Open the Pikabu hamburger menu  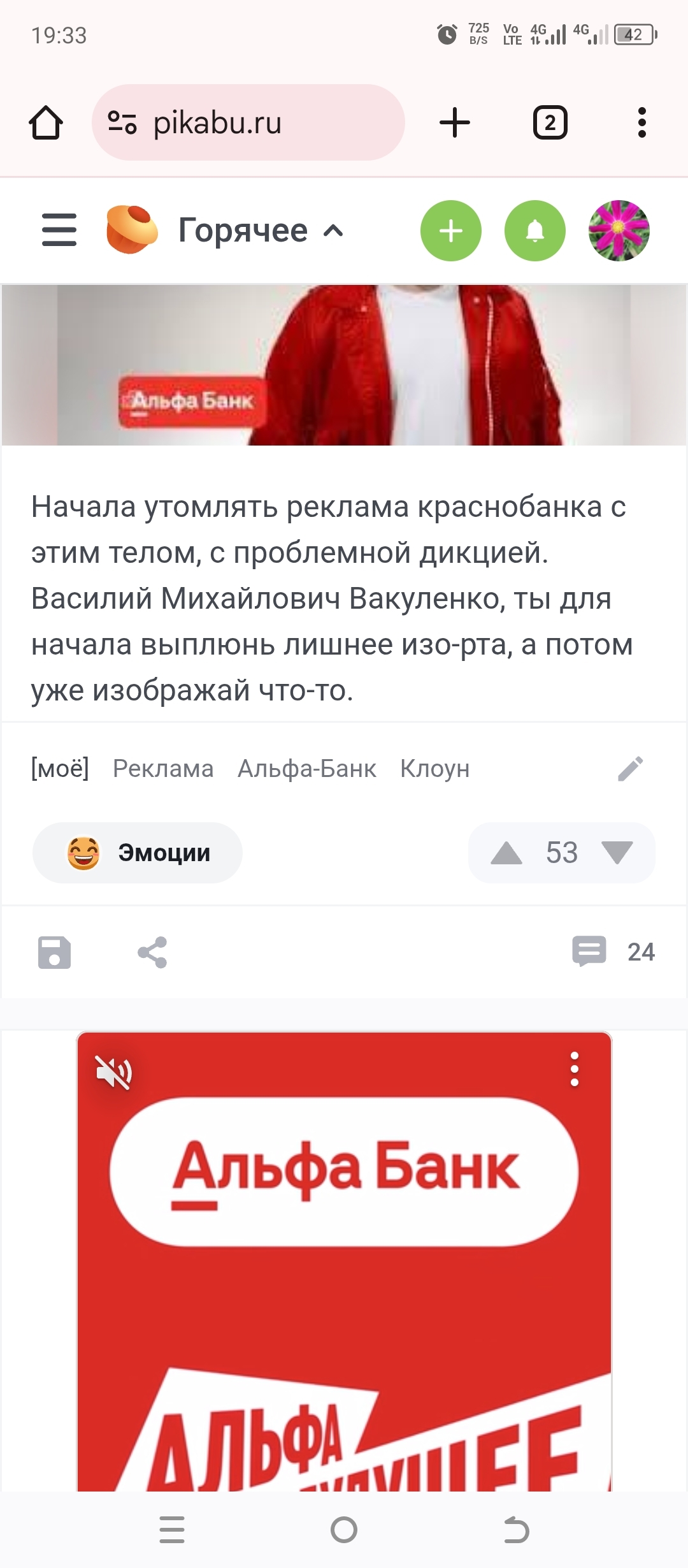pyautogui.click(x=59, y=230)
